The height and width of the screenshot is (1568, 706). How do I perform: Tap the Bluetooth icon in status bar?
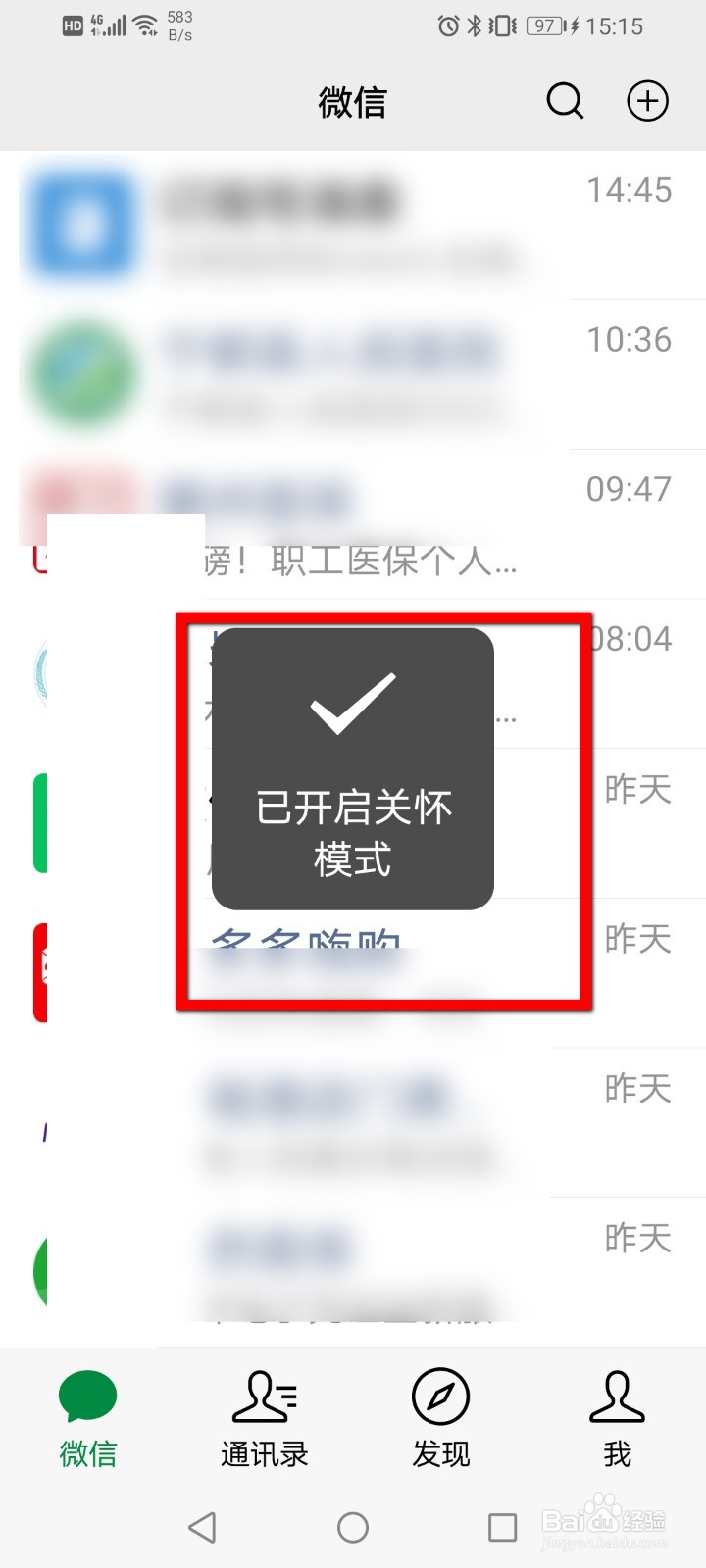click(473, 26)
